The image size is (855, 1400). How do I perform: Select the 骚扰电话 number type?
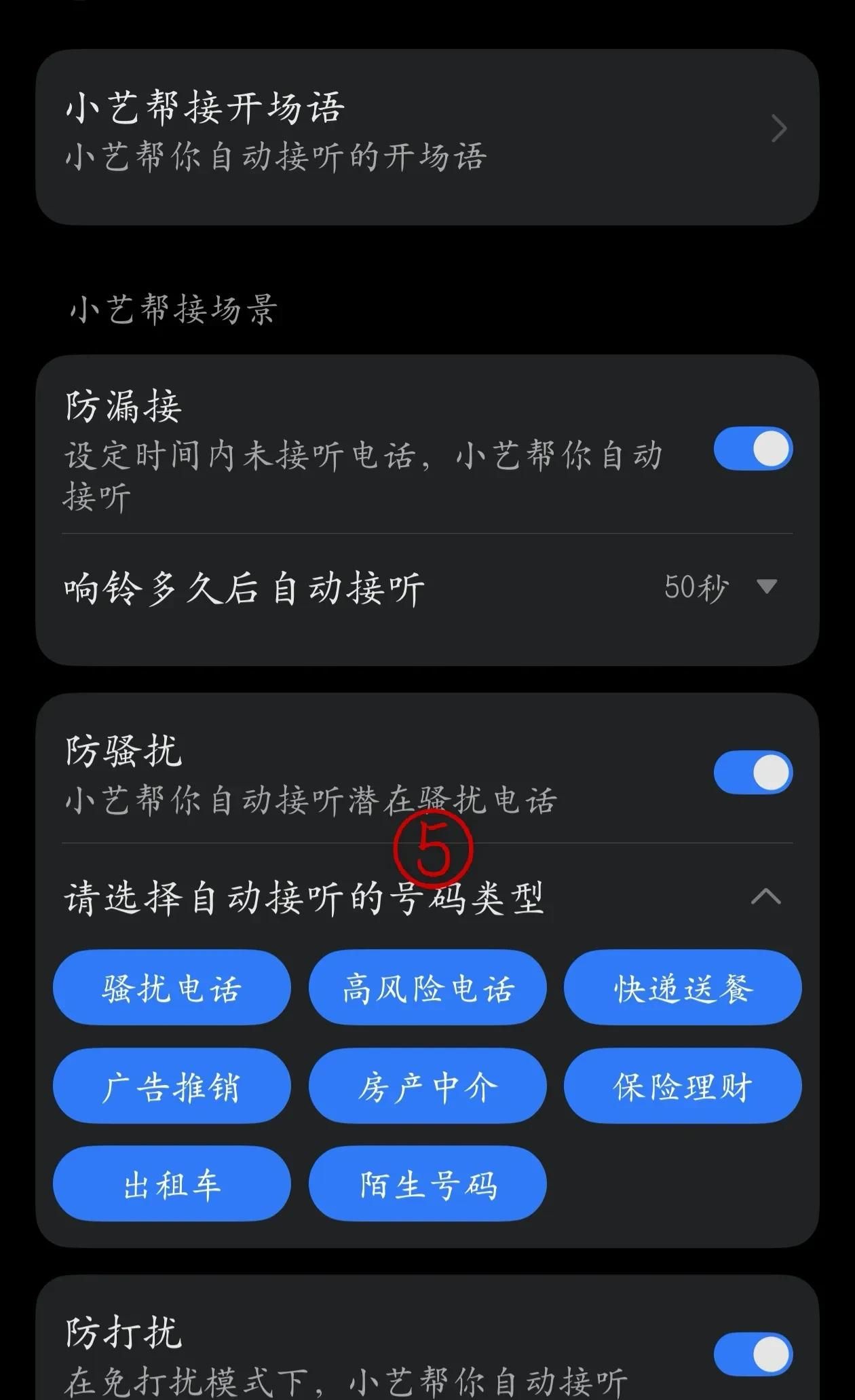171,989
